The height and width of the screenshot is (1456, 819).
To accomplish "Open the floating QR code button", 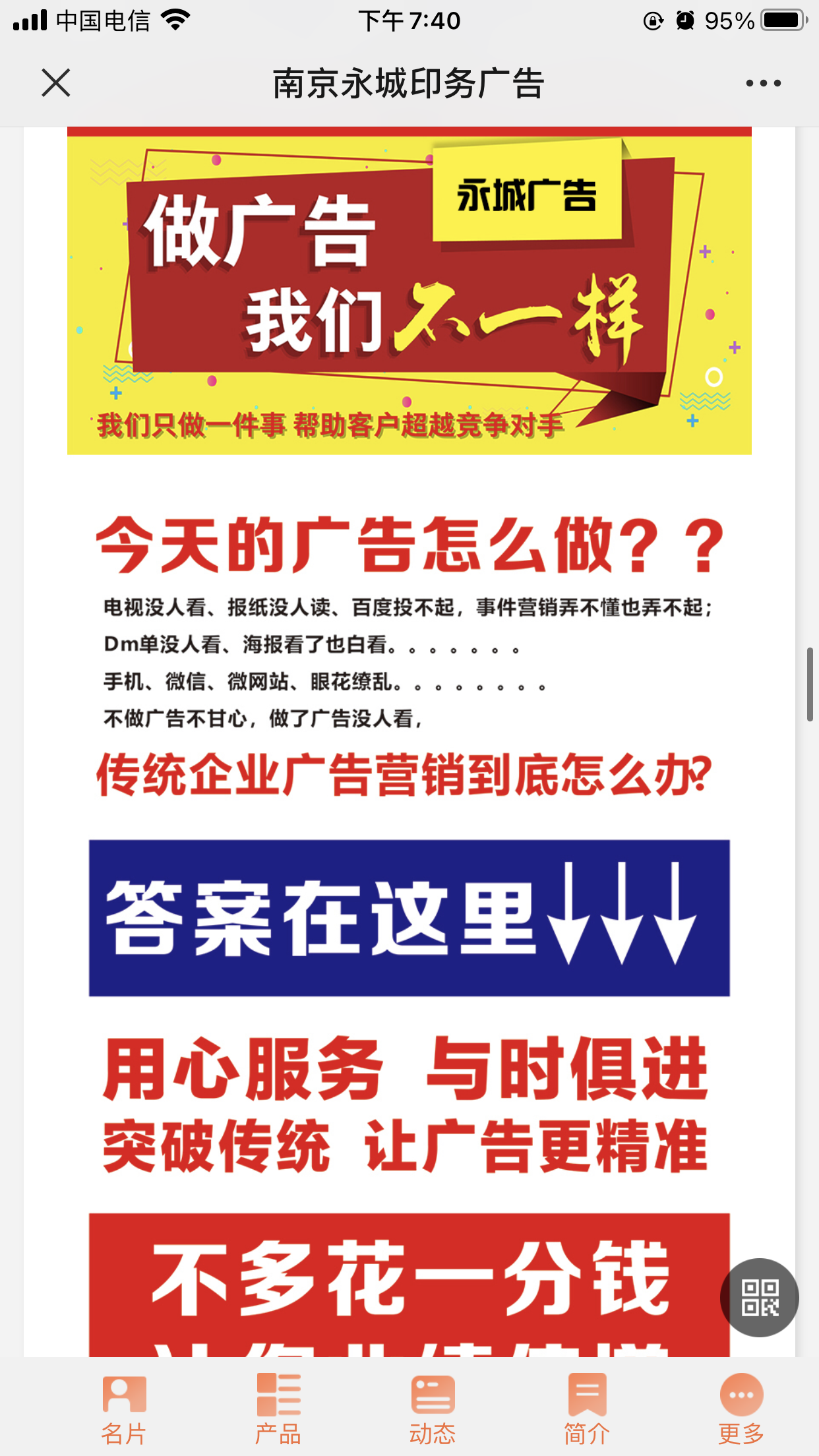I will click(760, 1297).
